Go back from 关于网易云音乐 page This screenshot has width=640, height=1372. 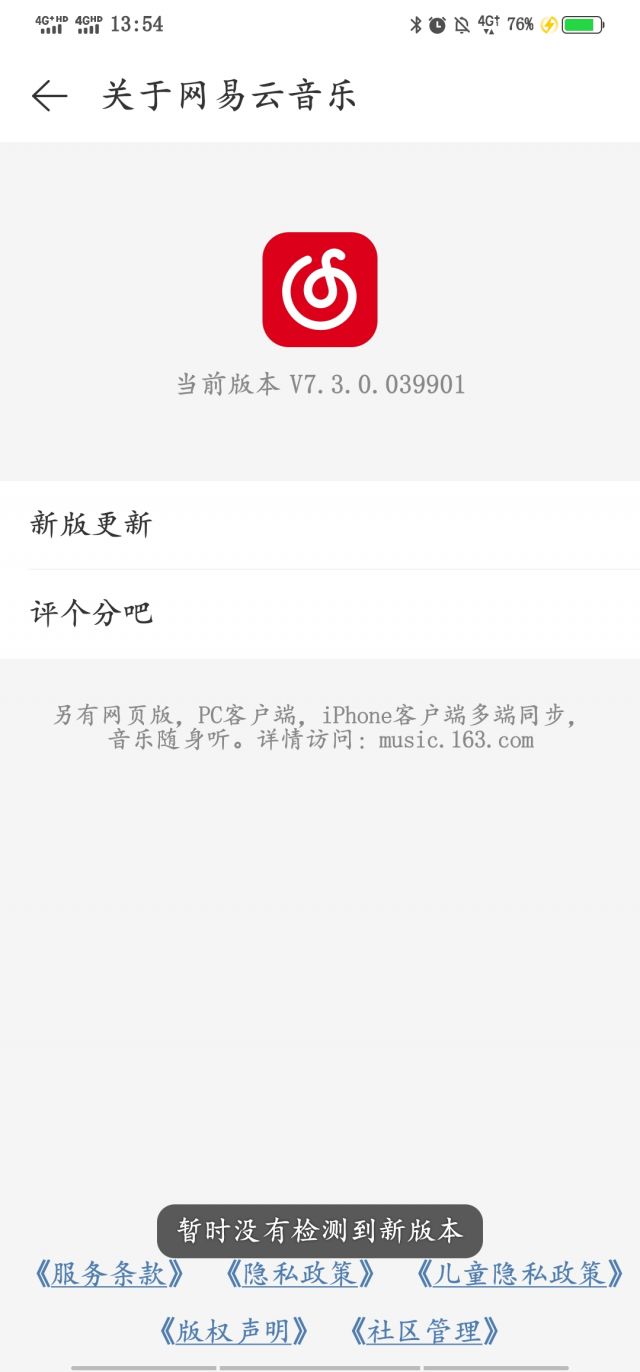(49, 96)
